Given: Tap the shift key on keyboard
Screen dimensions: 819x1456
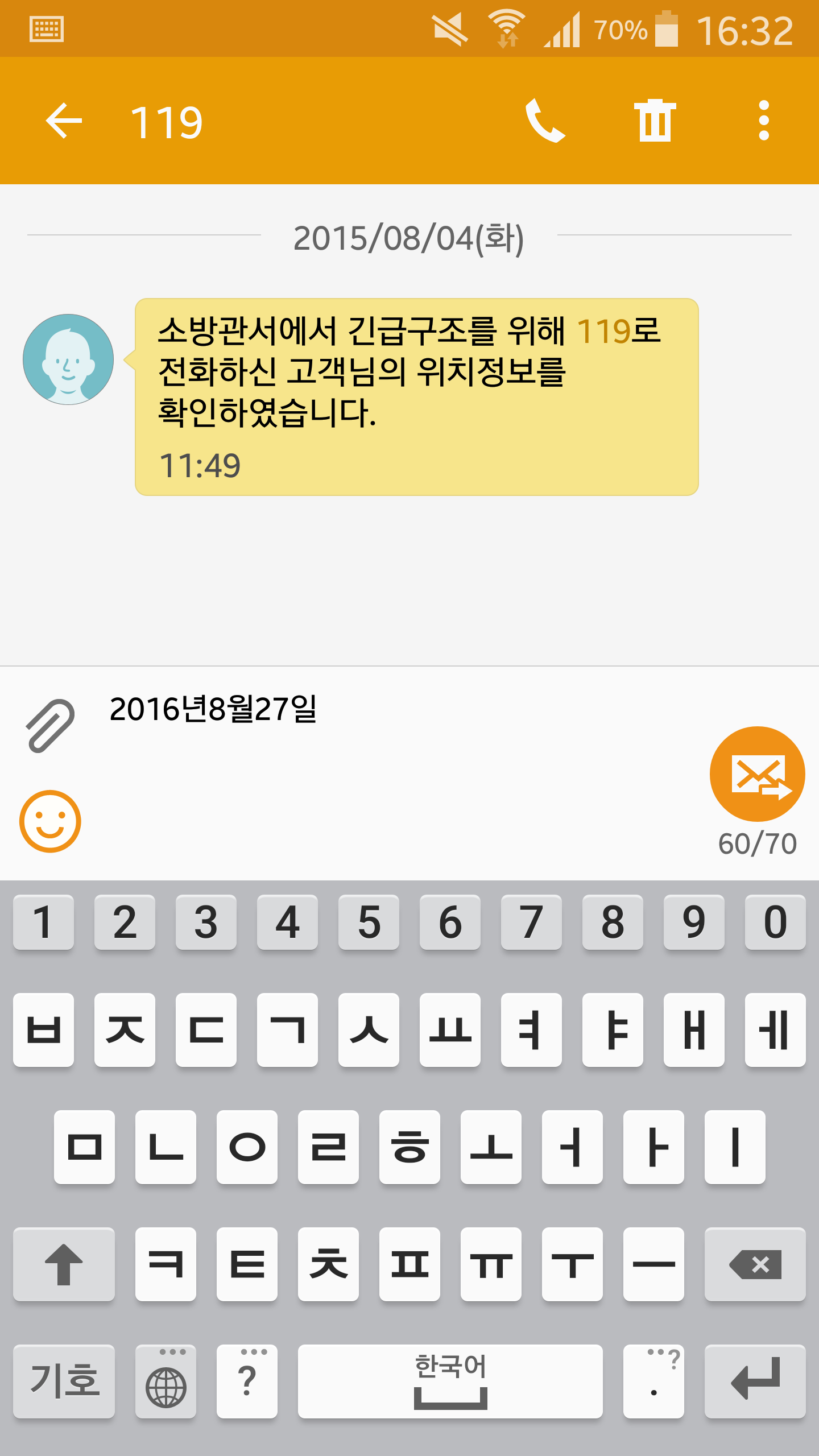Looking at the screenshot, I should (x=64, y=1264).
